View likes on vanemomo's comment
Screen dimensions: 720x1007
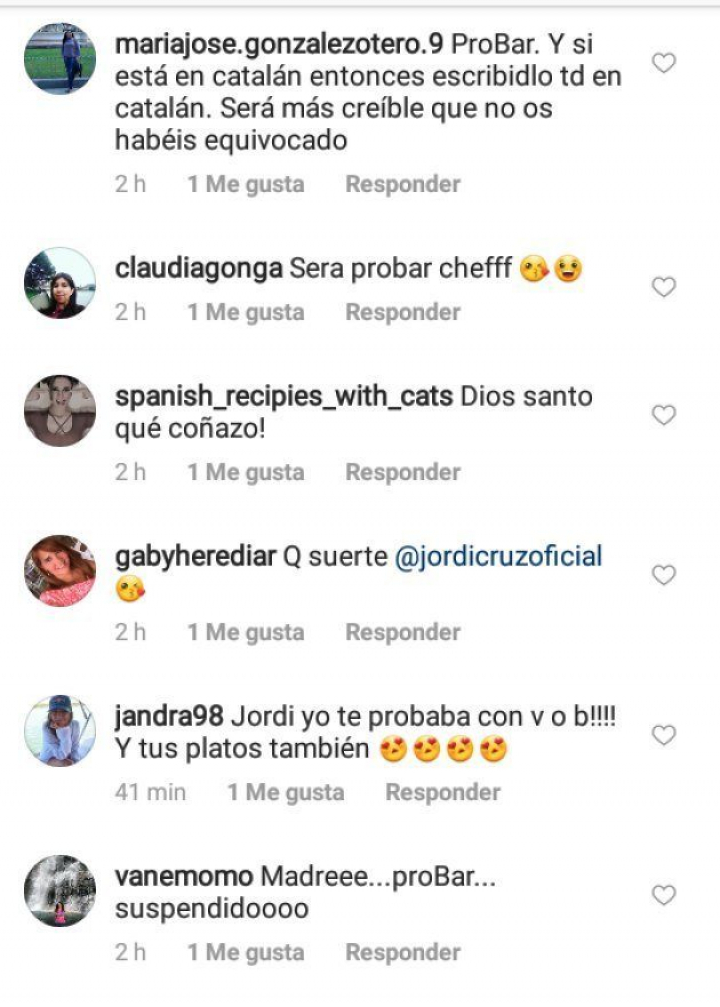click(245, 952)
